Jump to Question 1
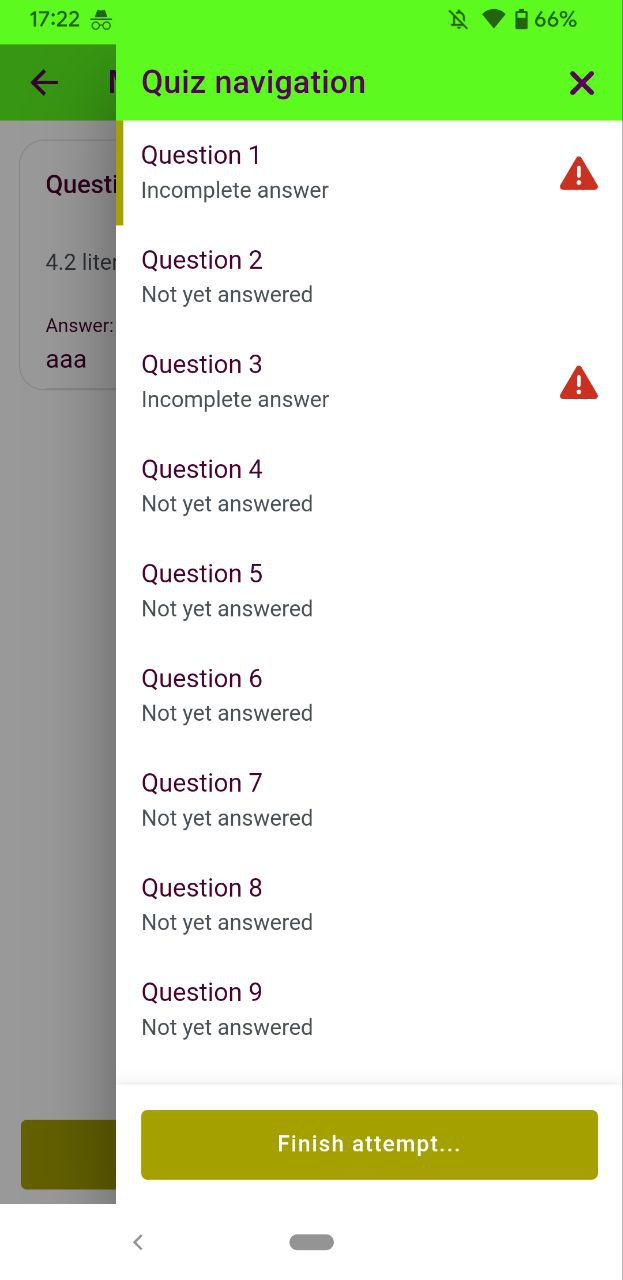The width and height of the screenshot is (623, 1280). pyautogui.click(x=369, y=173)
